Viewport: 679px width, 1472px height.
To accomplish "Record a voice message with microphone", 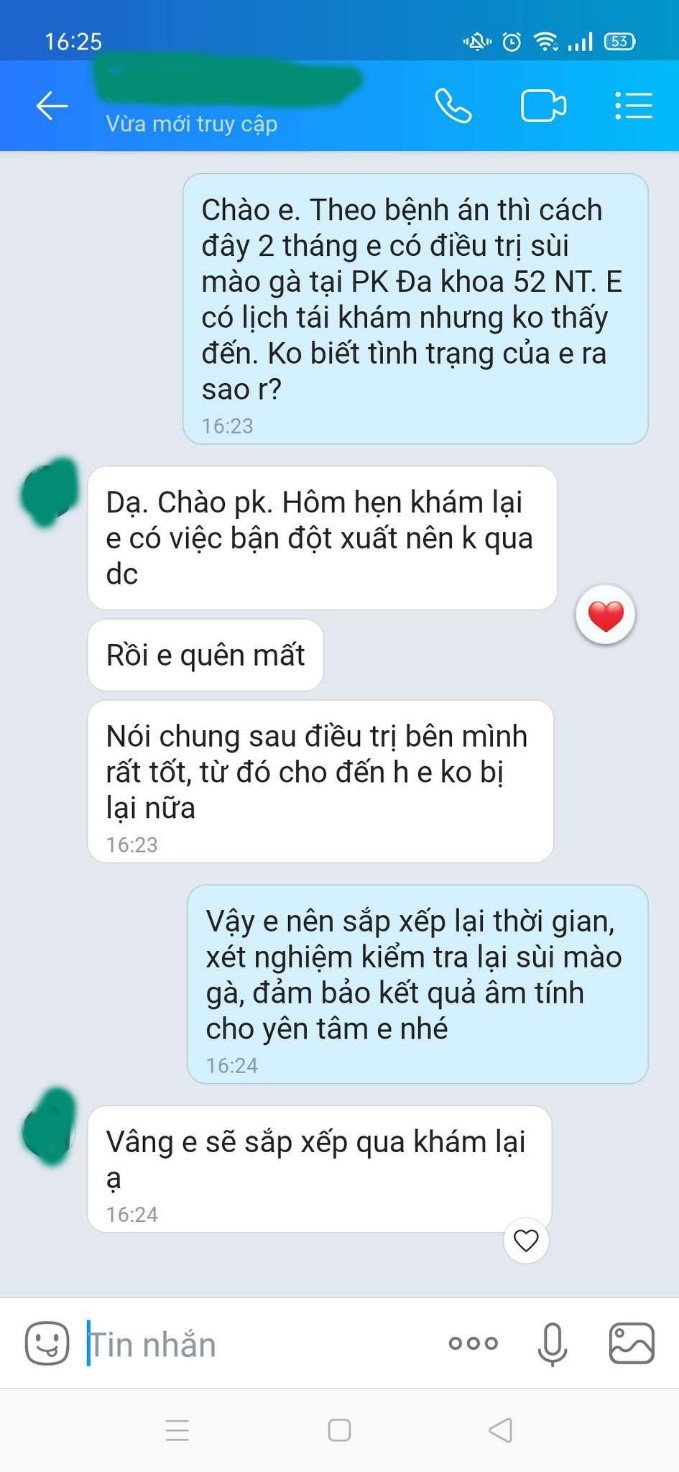I will (552, 1344).
